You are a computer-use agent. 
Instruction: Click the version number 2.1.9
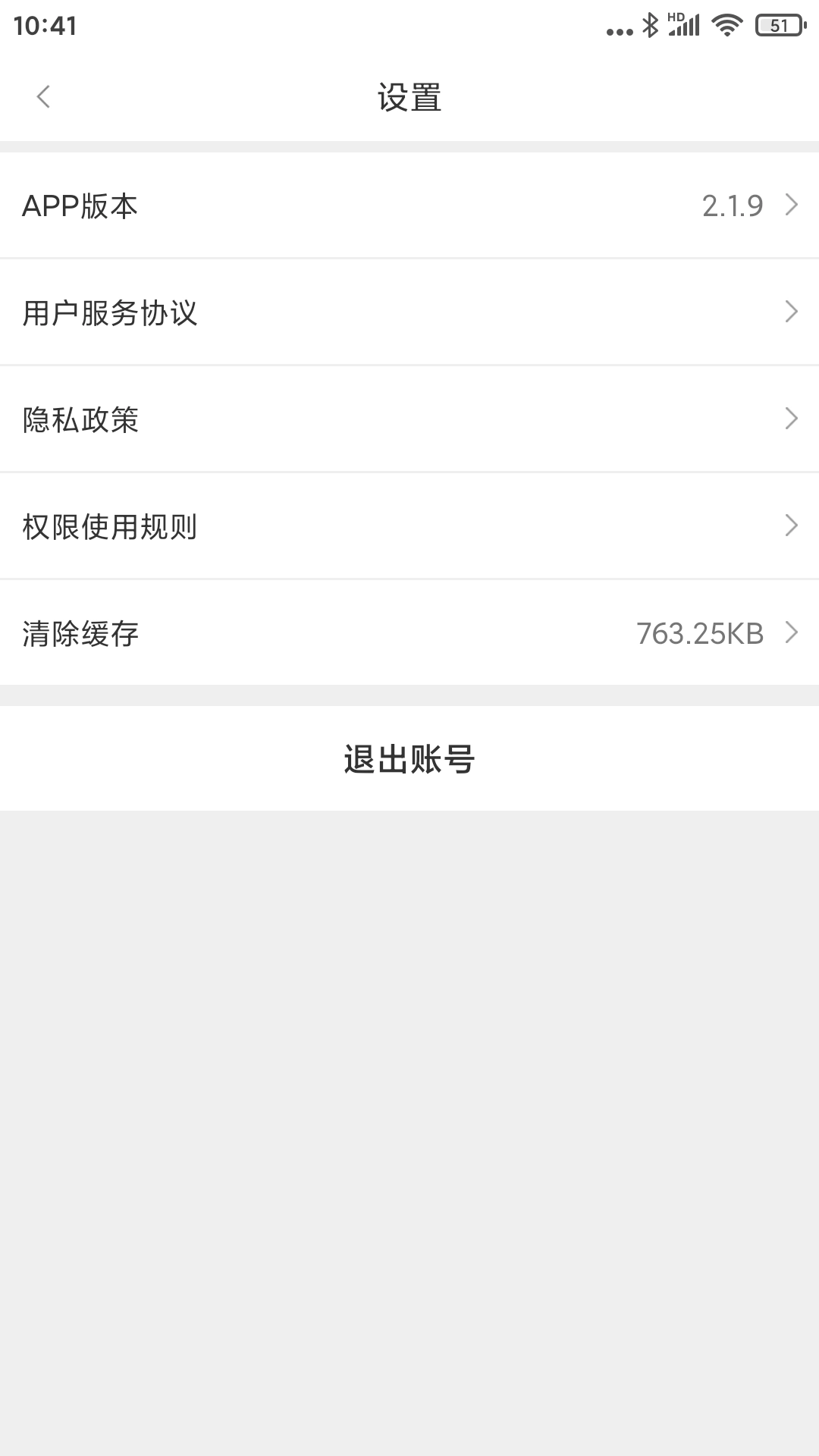tap(731, 204)
